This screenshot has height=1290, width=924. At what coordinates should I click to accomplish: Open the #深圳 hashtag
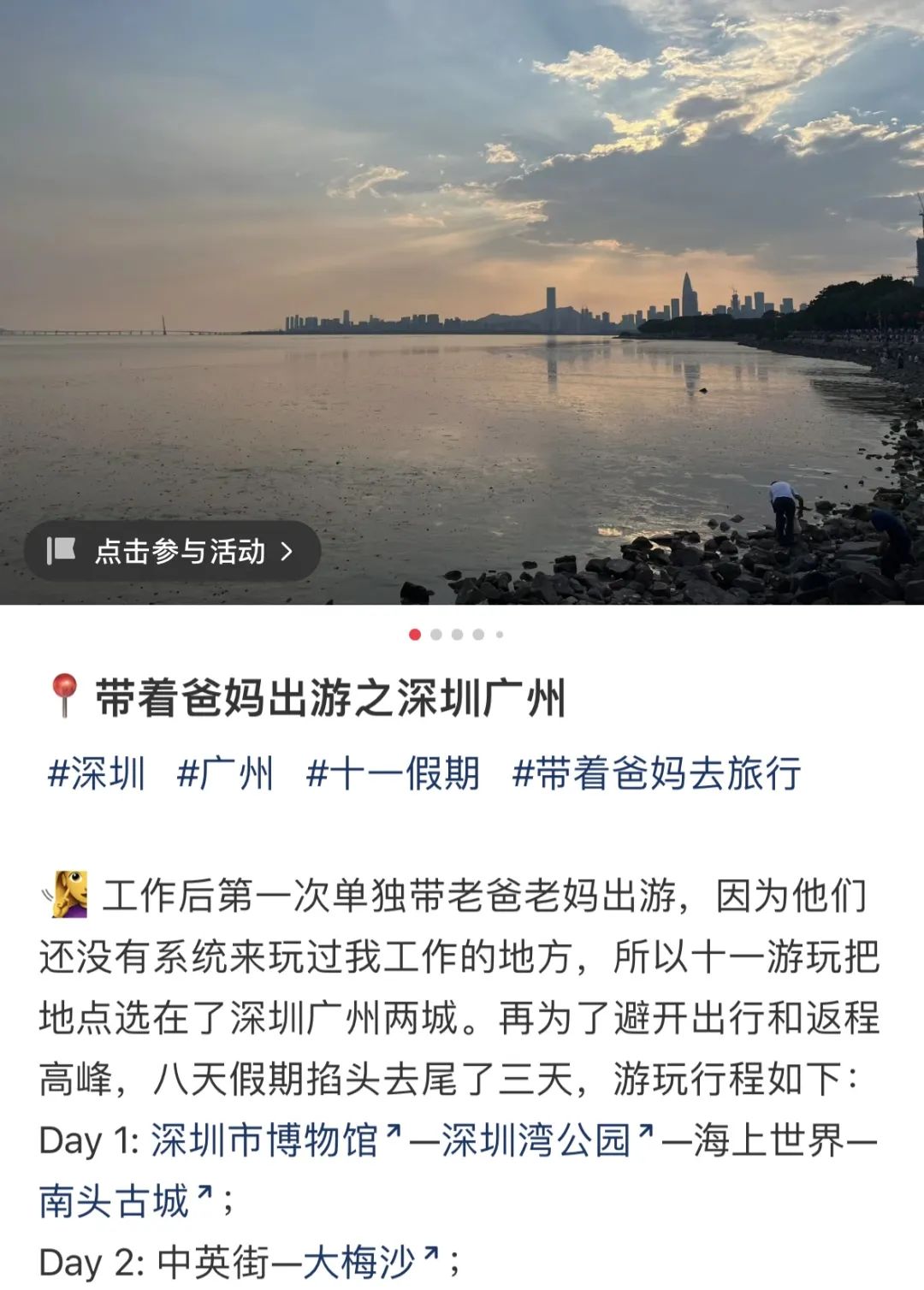tap(97, 773)
